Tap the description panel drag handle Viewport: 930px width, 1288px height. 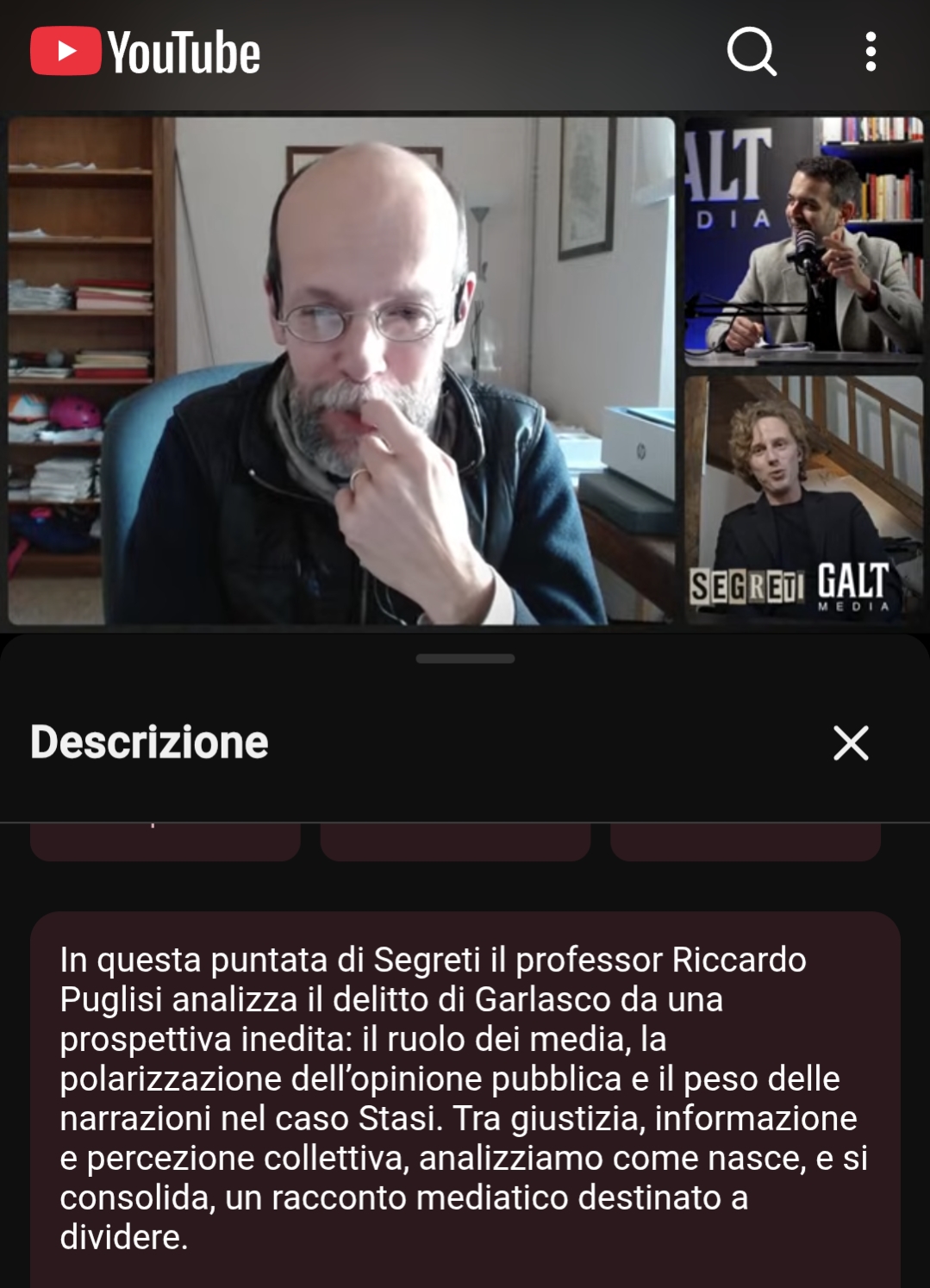465,659
